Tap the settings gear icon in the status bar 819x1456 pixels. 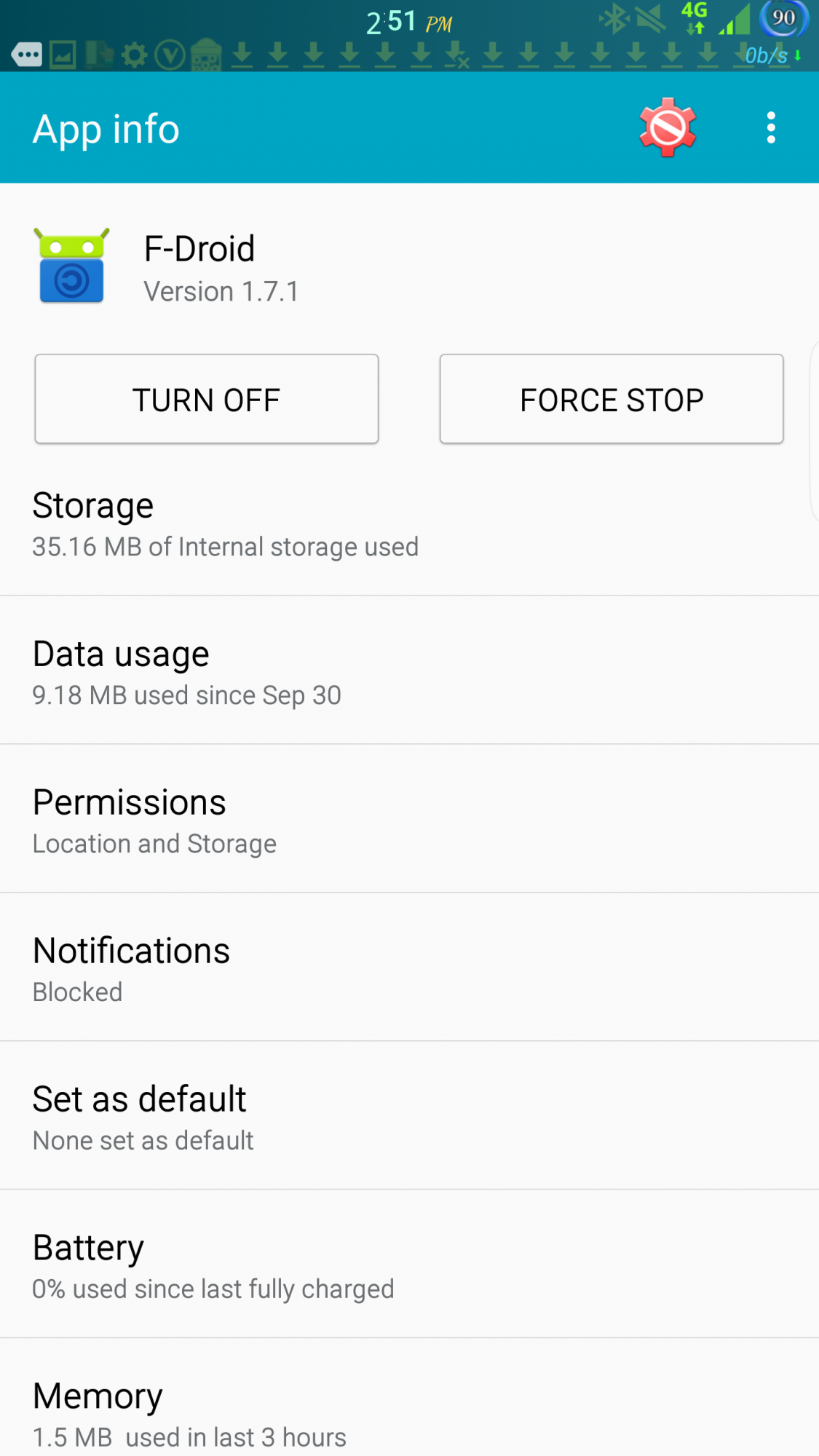[x=135, y=53]
